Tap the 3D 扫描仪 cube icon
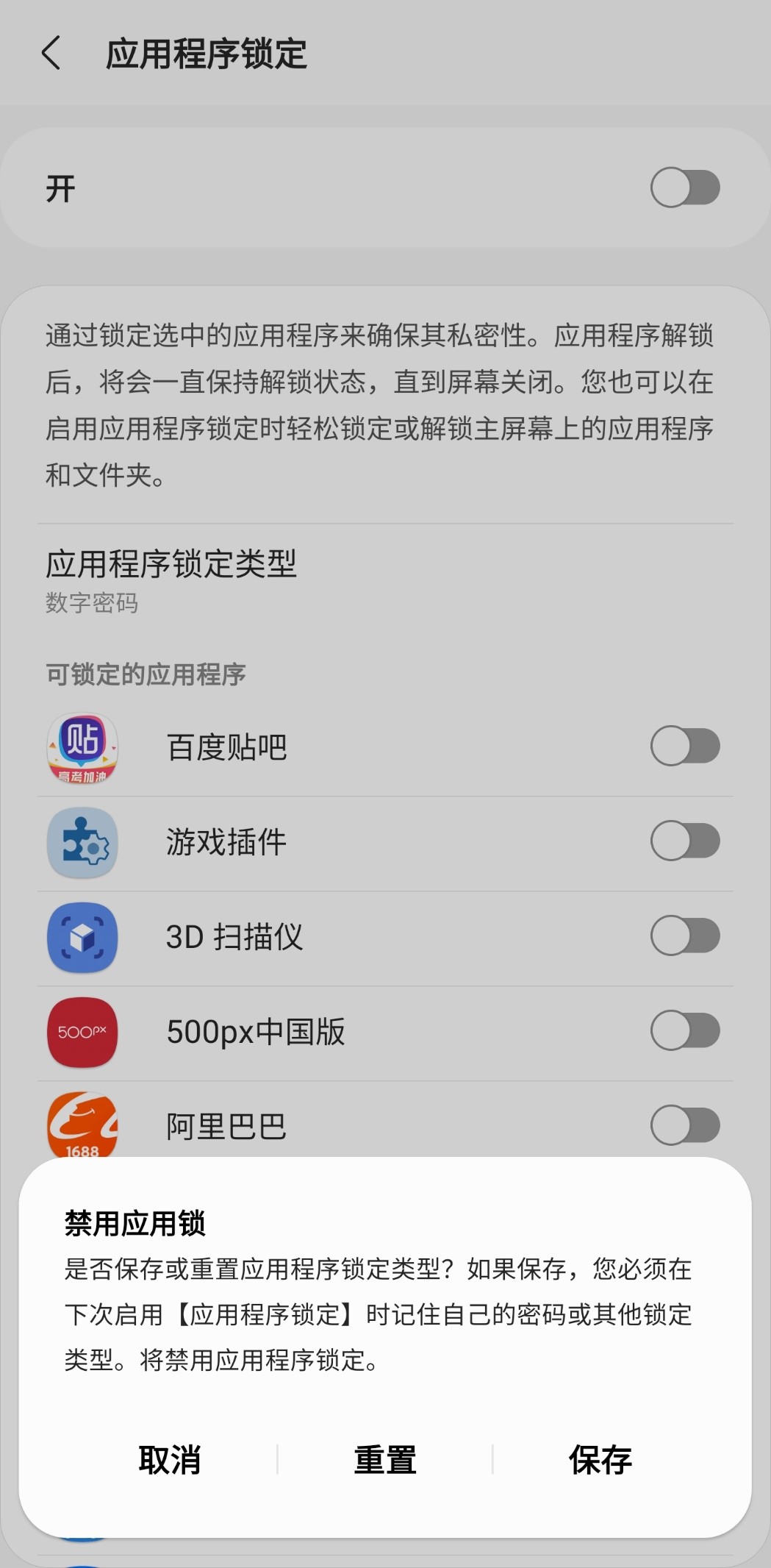The image size is (771, 1568). pyautogui.click(x=82, y=937)
